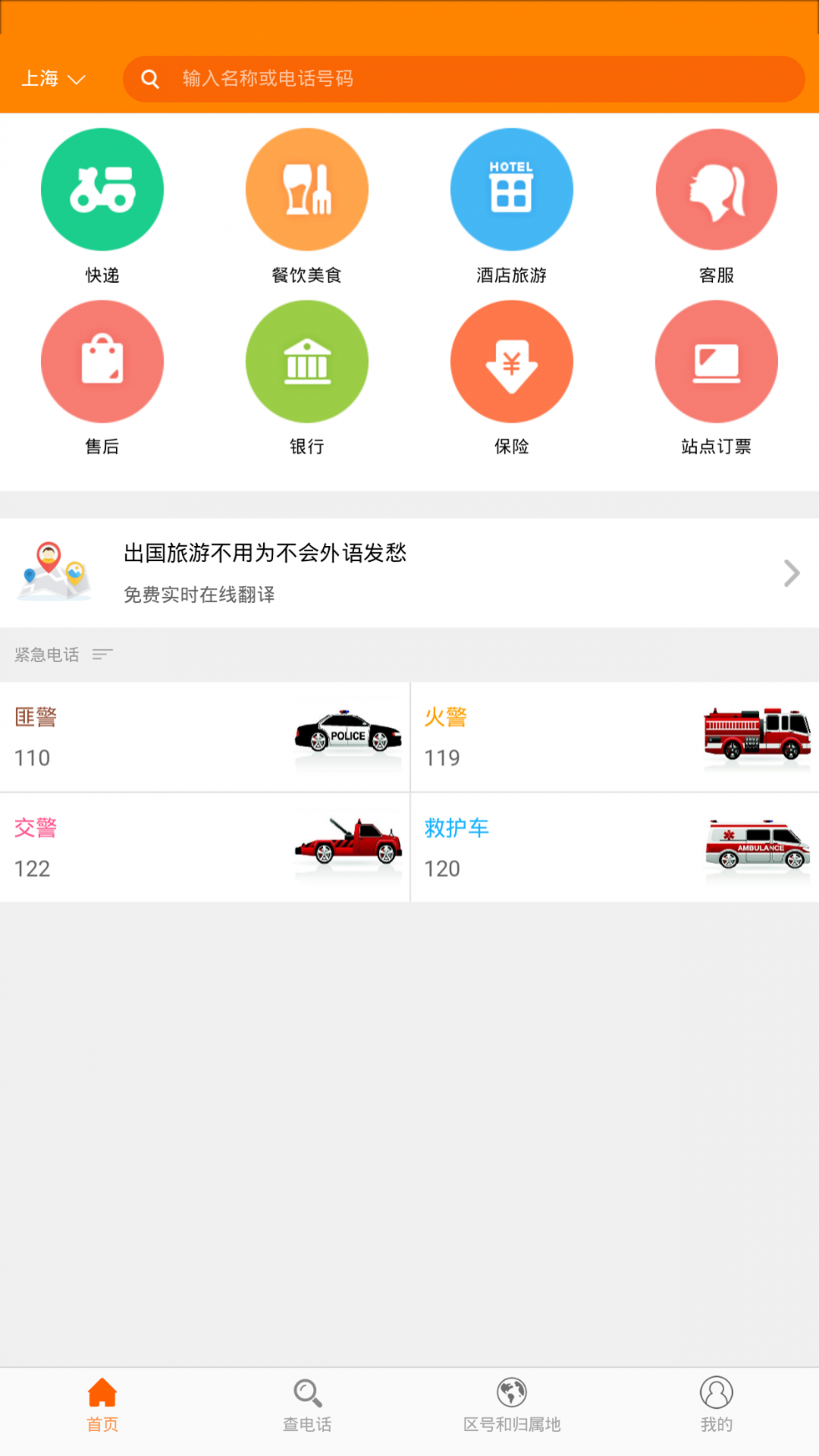This screenshot has width=819, height=1456.
Task: Tap the fire truck thumbnail for 火警
Action: (756, 736)
